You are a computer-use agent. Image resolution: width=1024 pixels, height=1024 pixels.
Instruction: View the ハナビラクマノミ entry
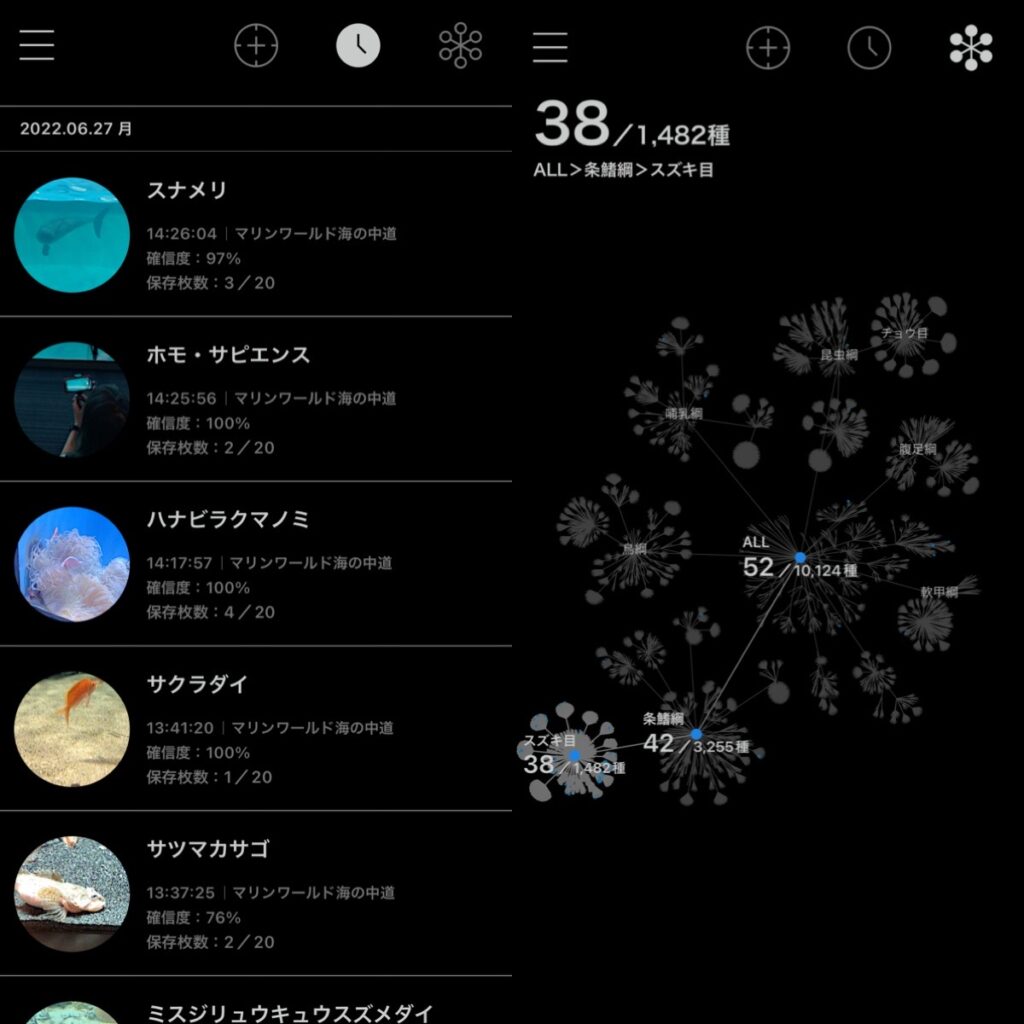255,564
